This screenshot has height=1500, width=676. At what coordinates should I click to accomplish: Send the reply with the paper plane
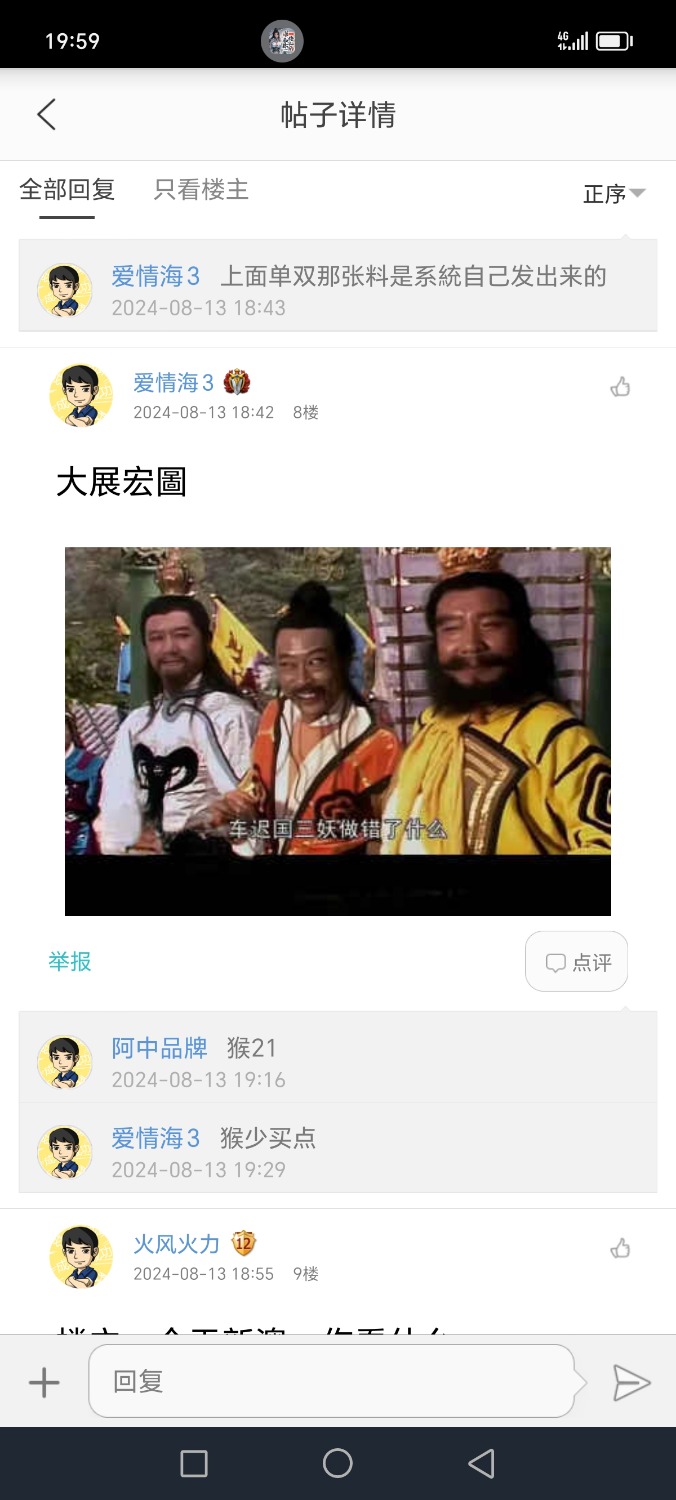coord(631,1383)
